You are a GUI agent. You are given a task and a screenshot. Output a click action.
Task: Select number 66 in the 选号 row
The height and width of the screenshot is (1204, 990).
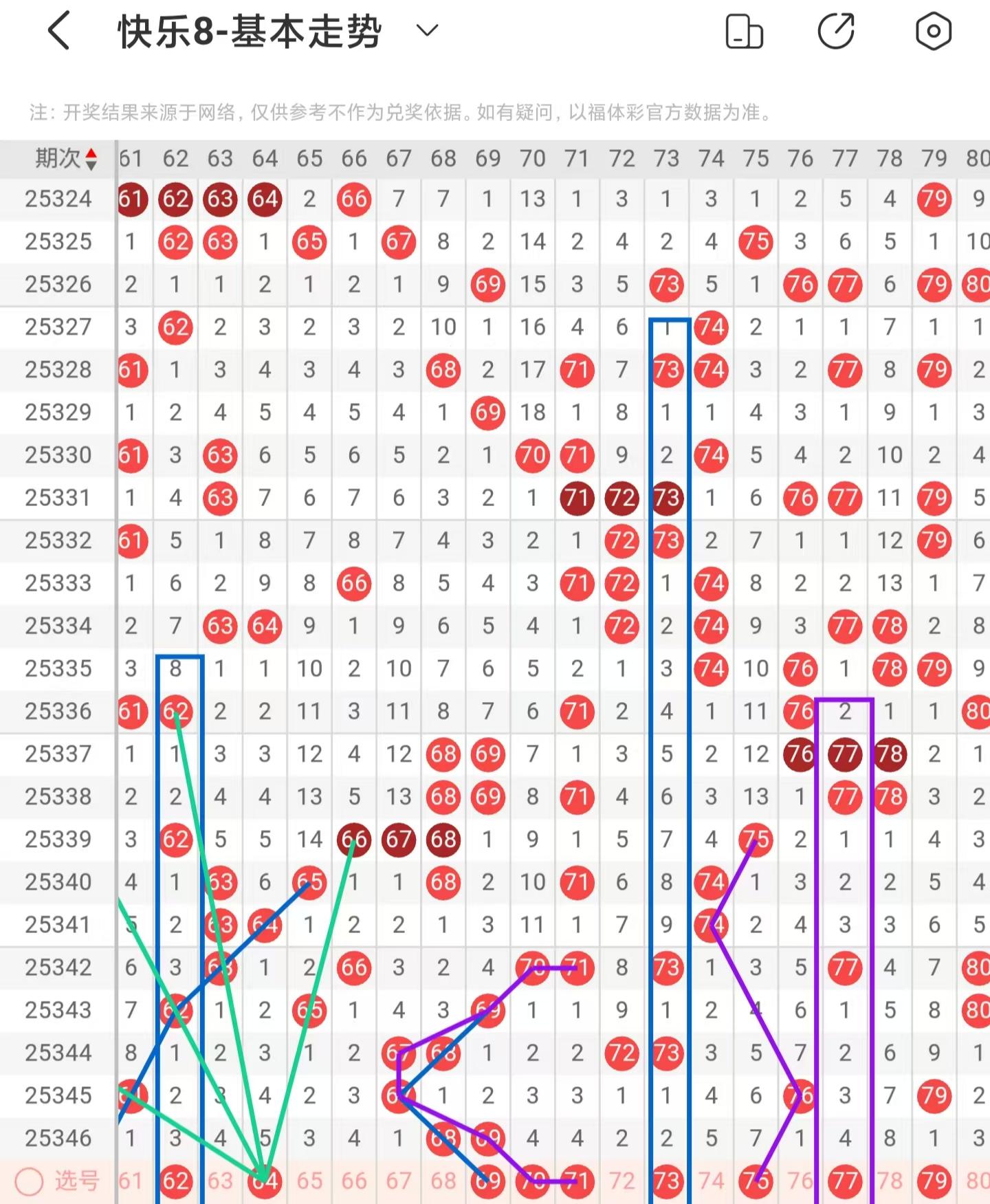pos(354,1181)
